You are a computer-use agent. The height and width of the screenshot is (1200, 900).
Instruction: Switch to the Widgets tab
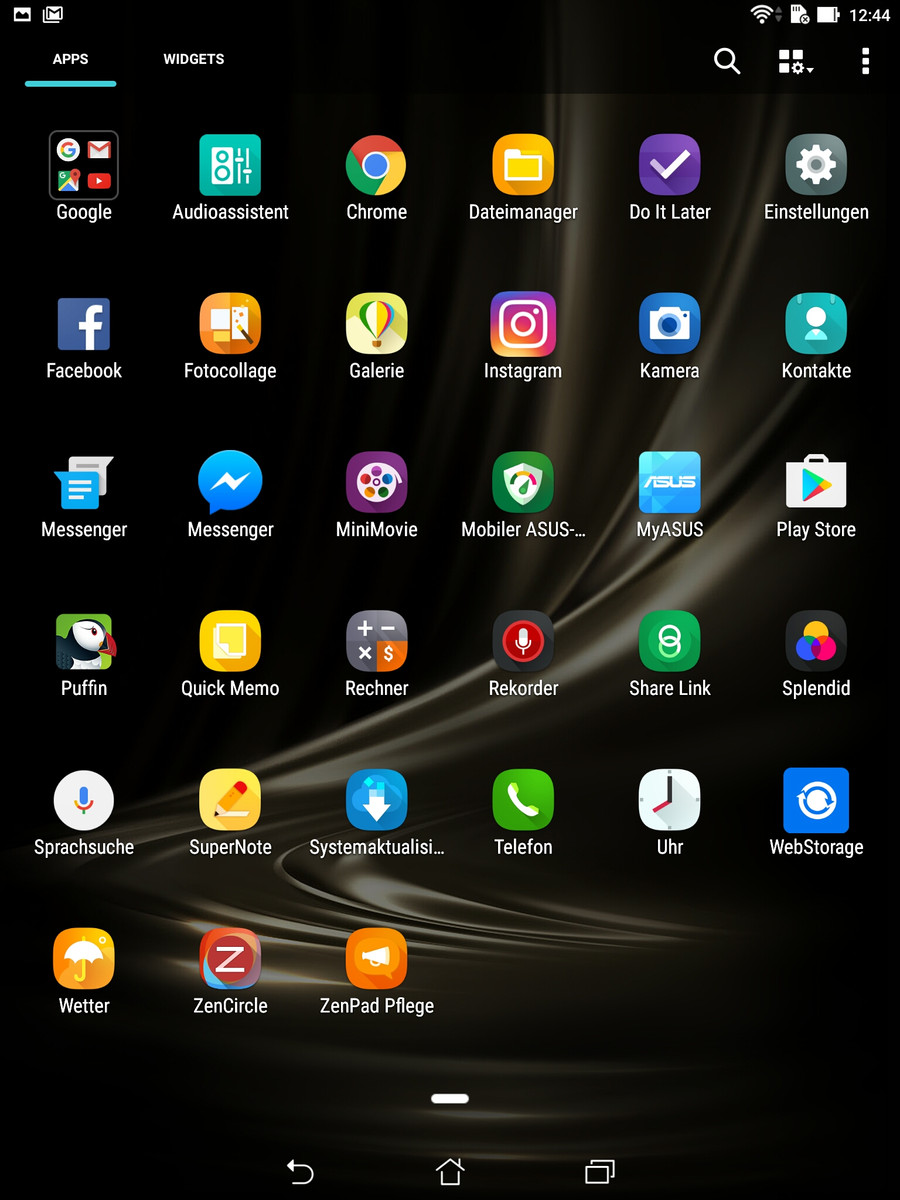193,59
